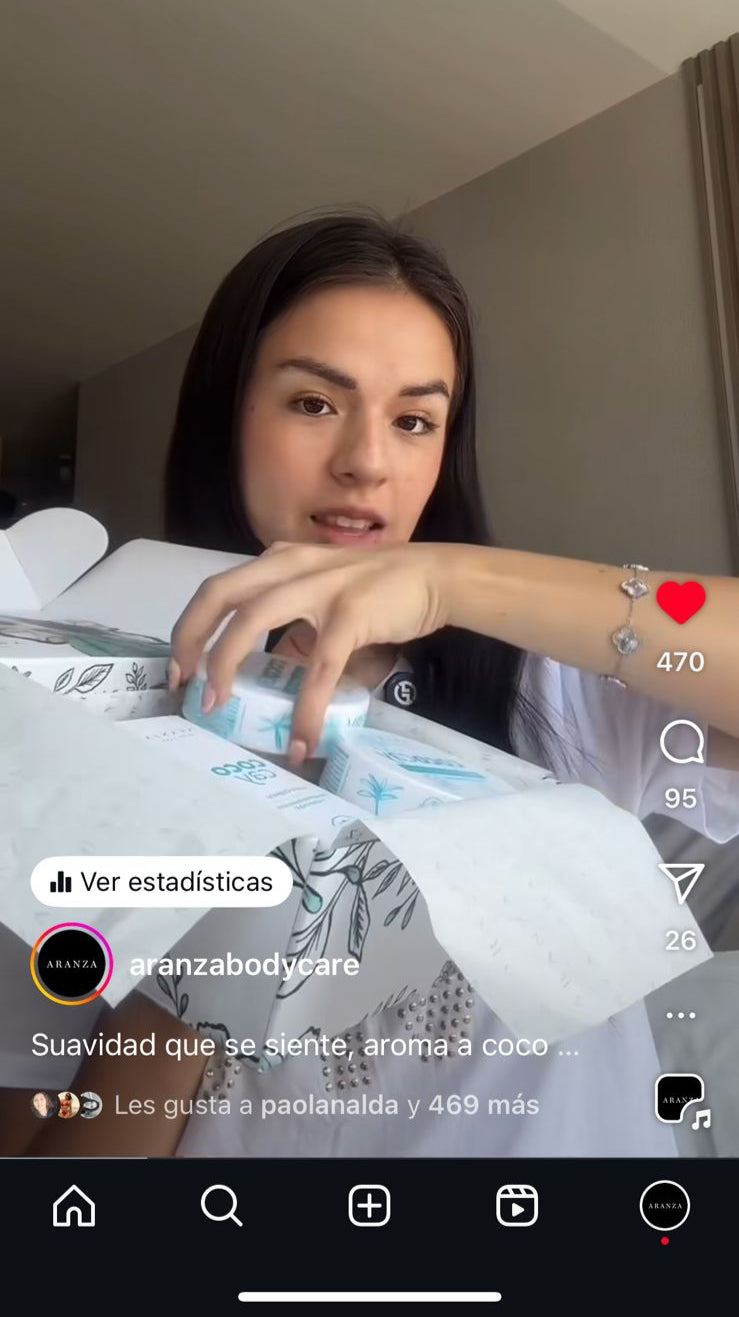Image resolution: width=739 pixels, height=1317 pixels.
Task: Open the aranzabodycare profile picture
Action: 72,964
